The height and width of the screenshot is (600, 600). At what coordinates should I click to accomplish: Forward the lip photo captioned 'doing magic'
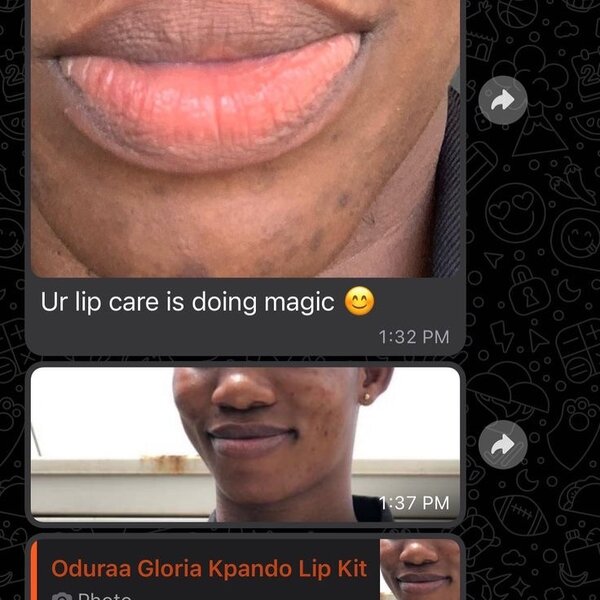(x=502, y=99)
